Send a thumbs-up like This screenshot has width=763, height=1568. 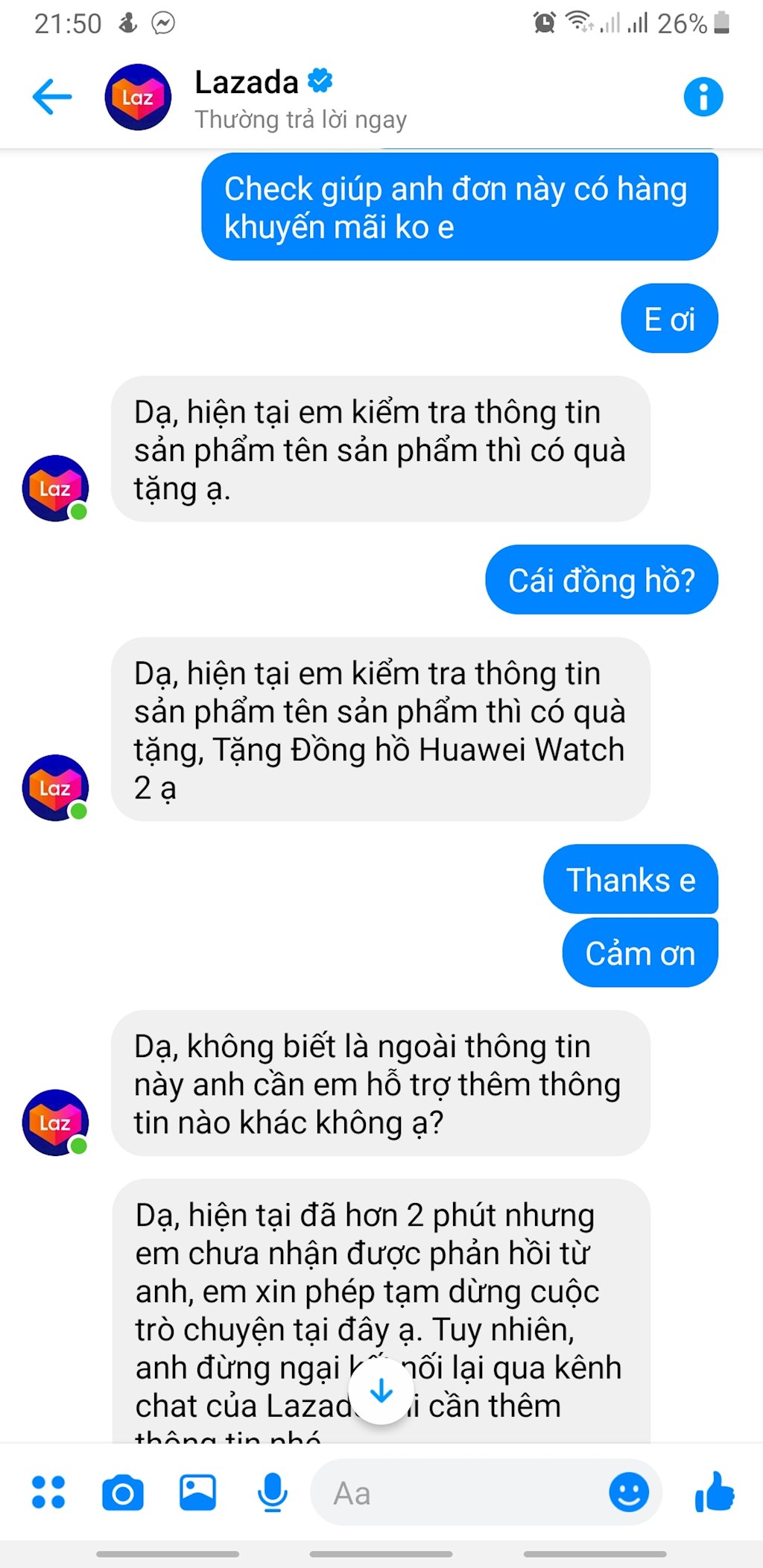[714, 1491]
